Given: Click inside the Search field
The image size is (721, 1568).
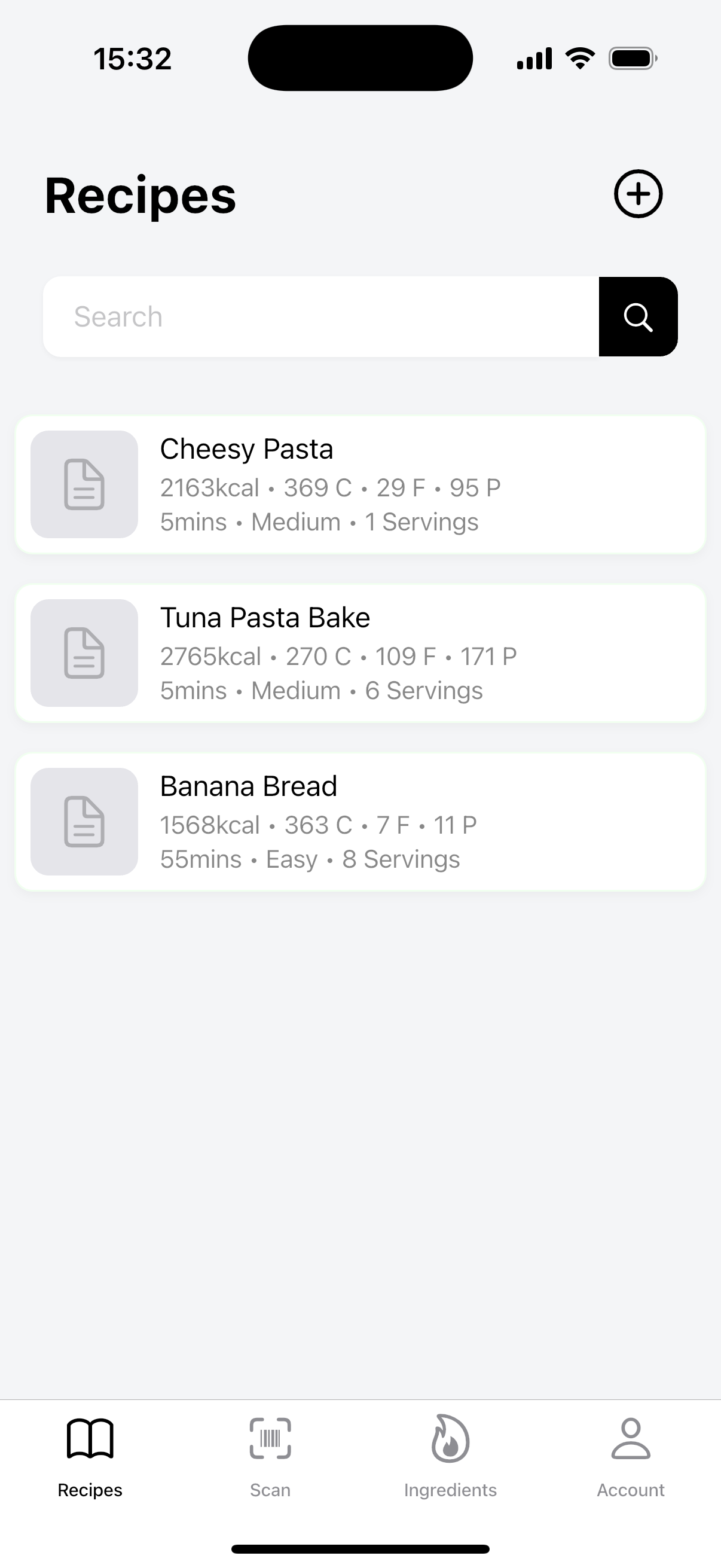Looking at the screenshot, I should tap(304, 316).
